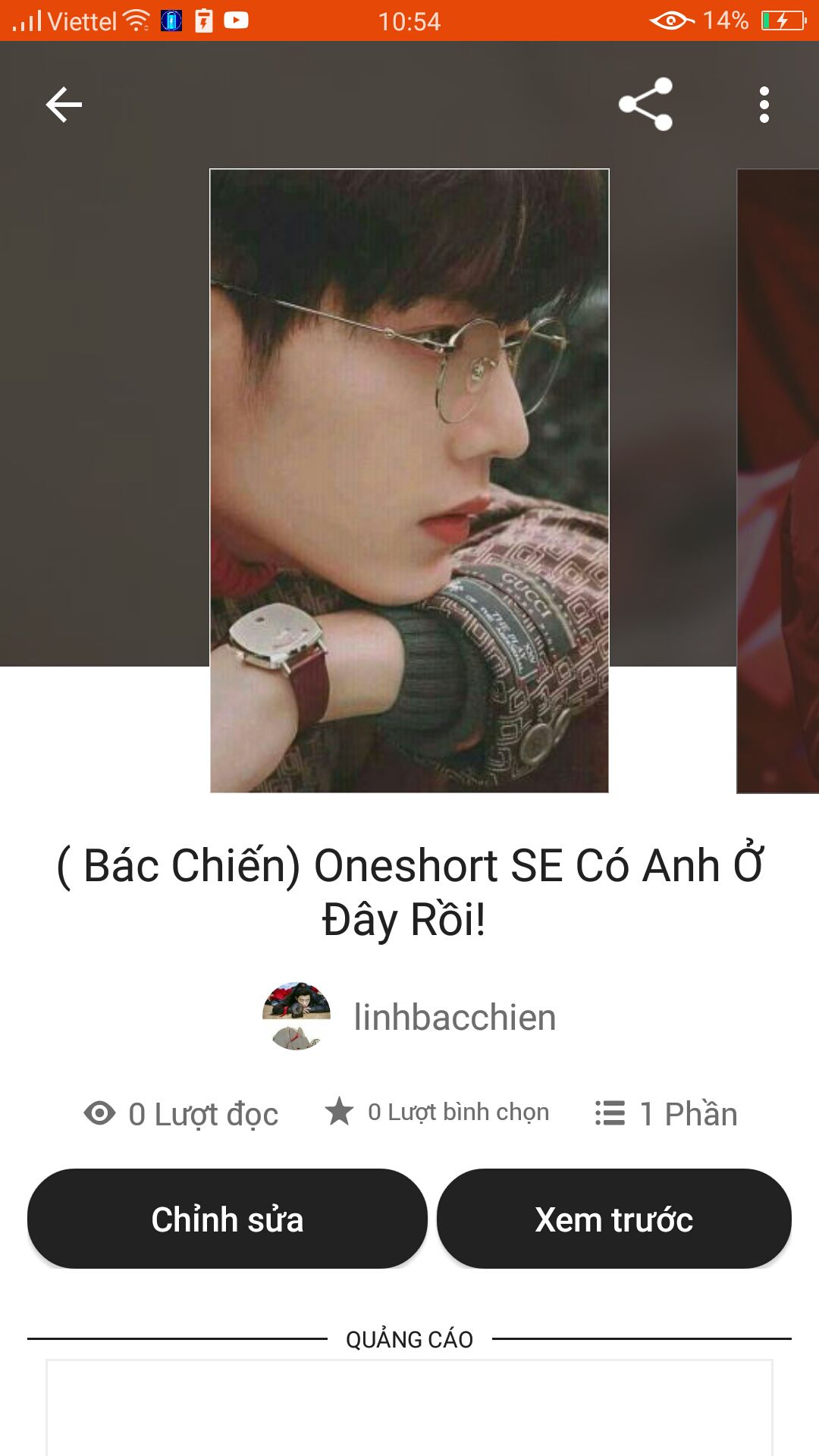Open author linhbacchien's profile
819x1456 pixels.
pos(453,1017)
